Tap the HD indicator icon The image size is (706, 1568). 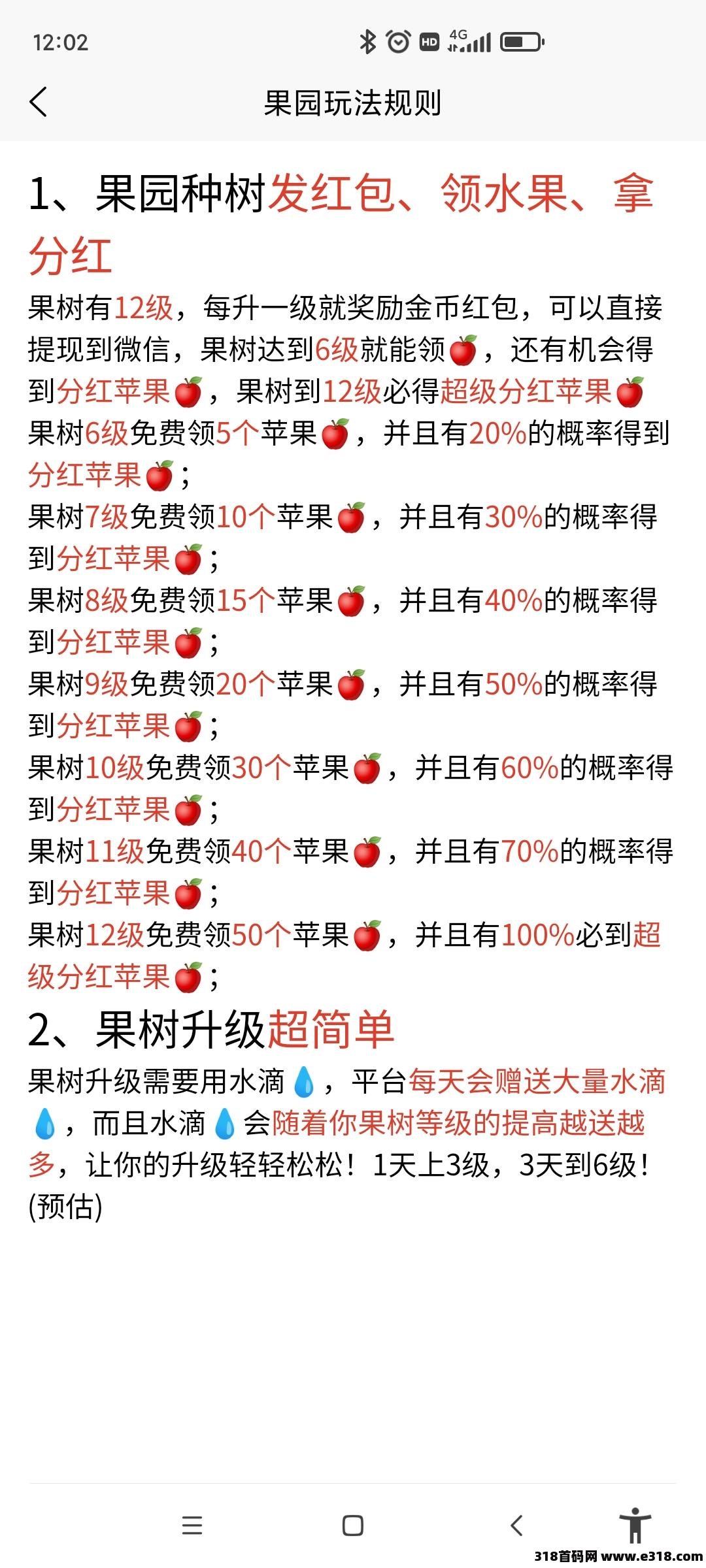pyautogui.click(x=429, y=41)
